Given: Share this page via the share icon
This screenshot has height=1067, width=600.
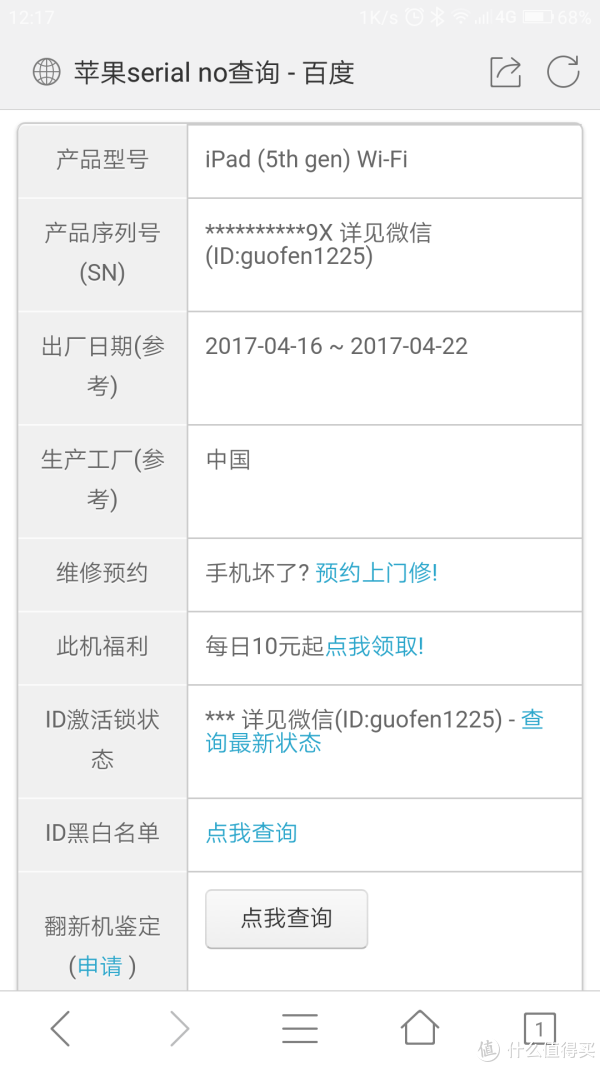Looking at the screenshot, I should pyautogui.click(x=505, y=72).
